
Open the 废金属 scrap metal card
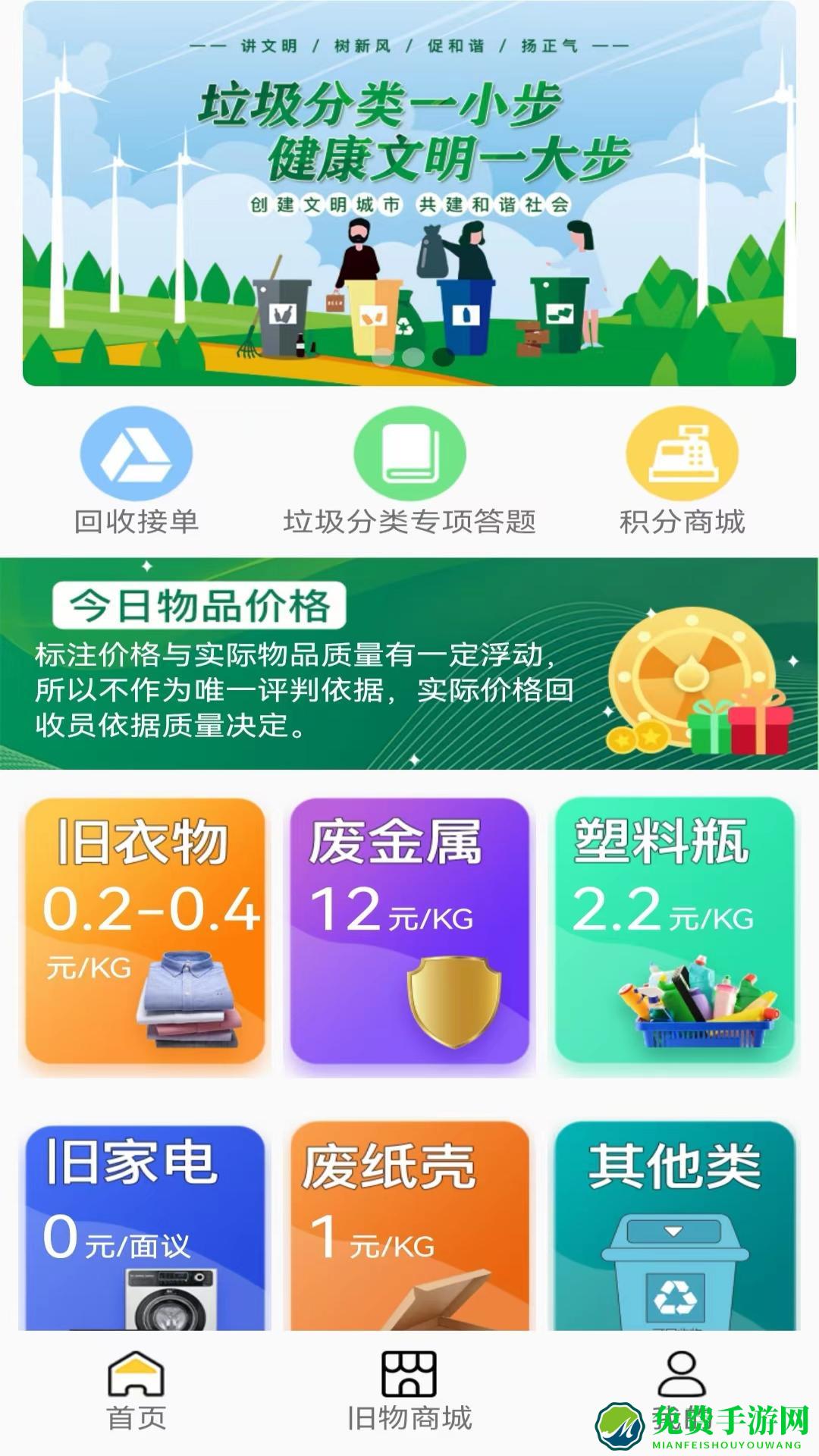coord(409,933)
